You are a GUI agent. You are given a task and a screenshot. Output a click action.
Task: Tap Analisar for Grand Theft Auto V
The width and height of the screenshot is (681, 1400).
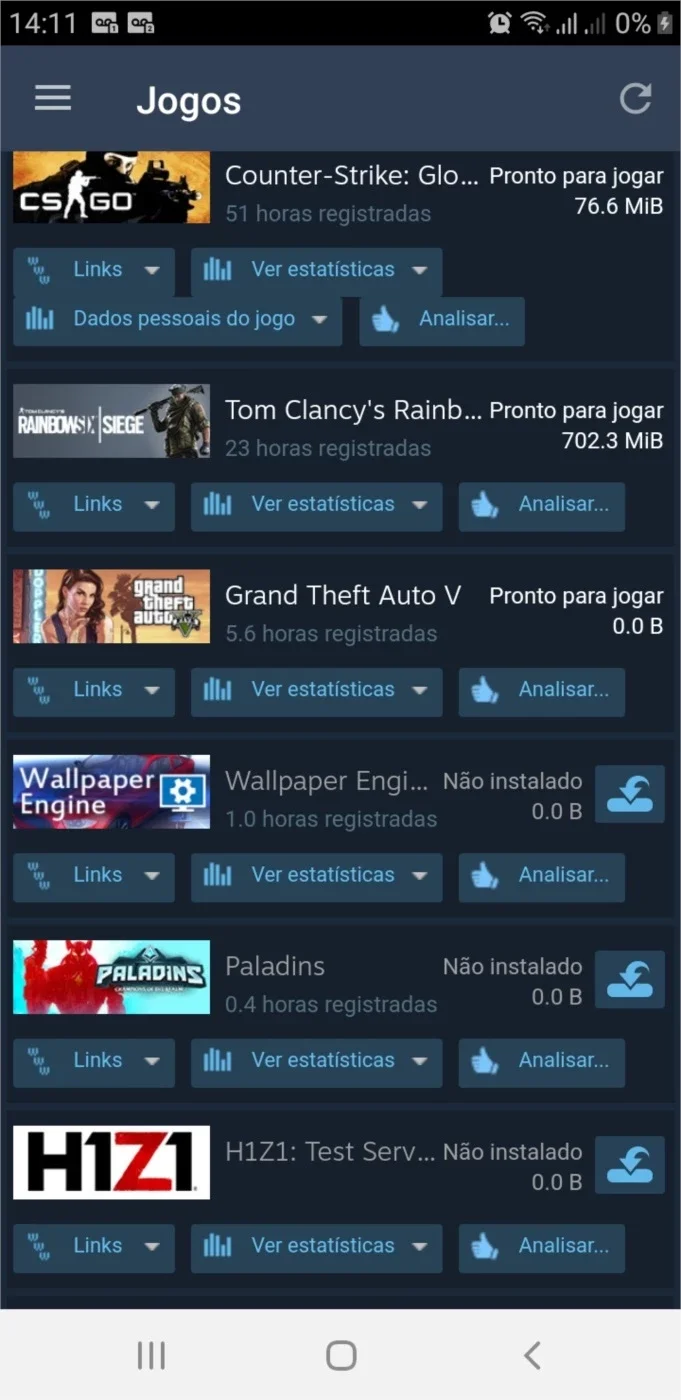542,691
